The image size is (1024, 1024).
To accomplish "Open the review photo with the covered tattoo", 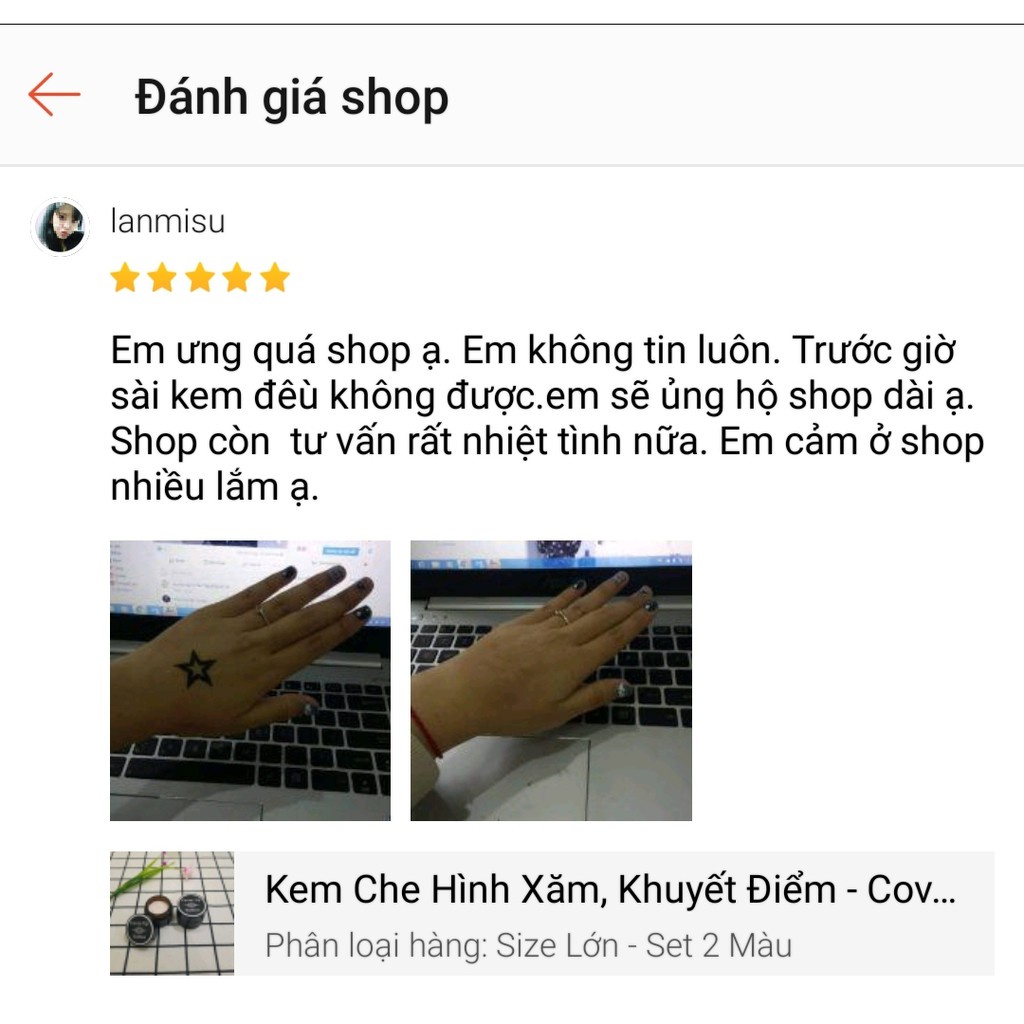I will [x=551, y=680].
